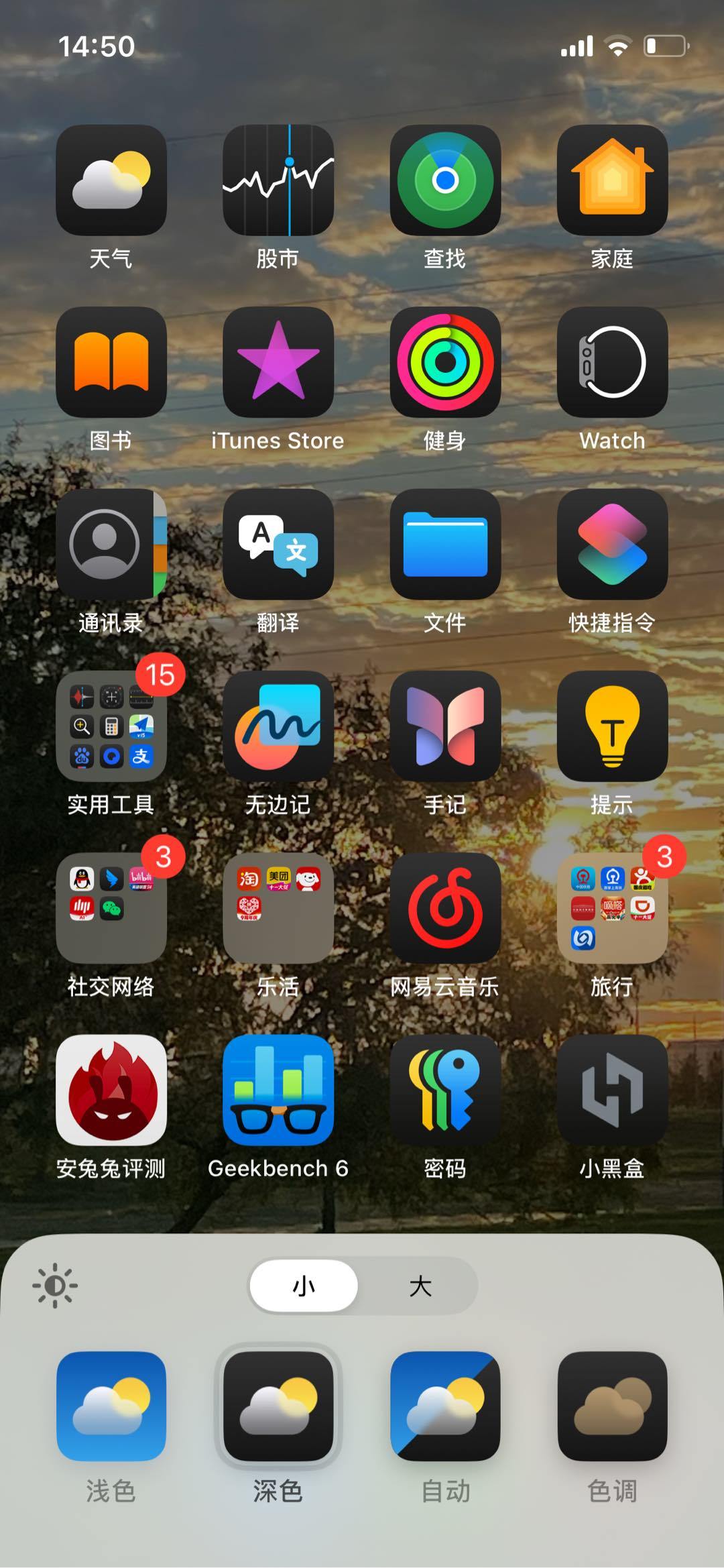Open the 社交网络 folder

pyautogui.click(x=111, y=908)
